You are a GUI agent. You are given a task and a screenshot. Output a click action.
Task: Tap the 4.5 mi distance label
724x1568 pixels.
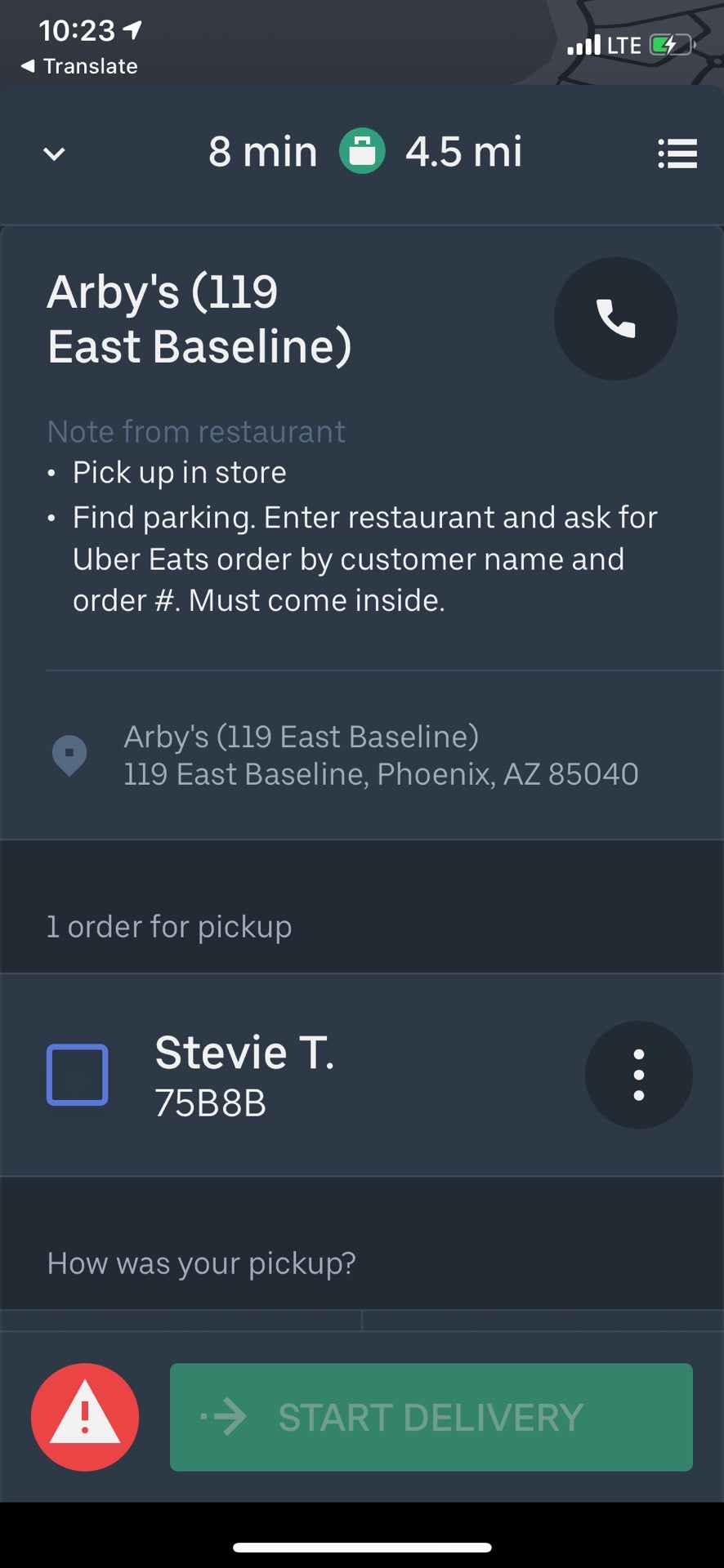pyautogui.click(x=464, y=152)
